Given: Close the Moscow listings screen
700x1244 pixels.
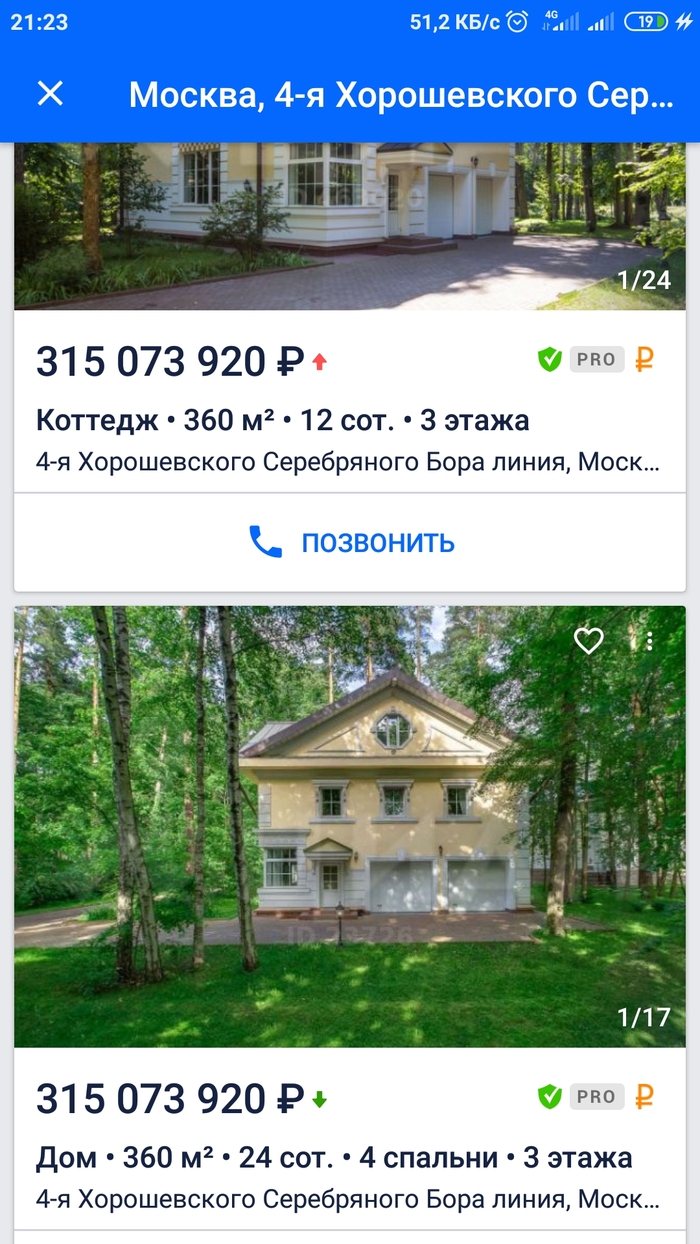Looking at the screenshot, I should click(x=50, y=94).
